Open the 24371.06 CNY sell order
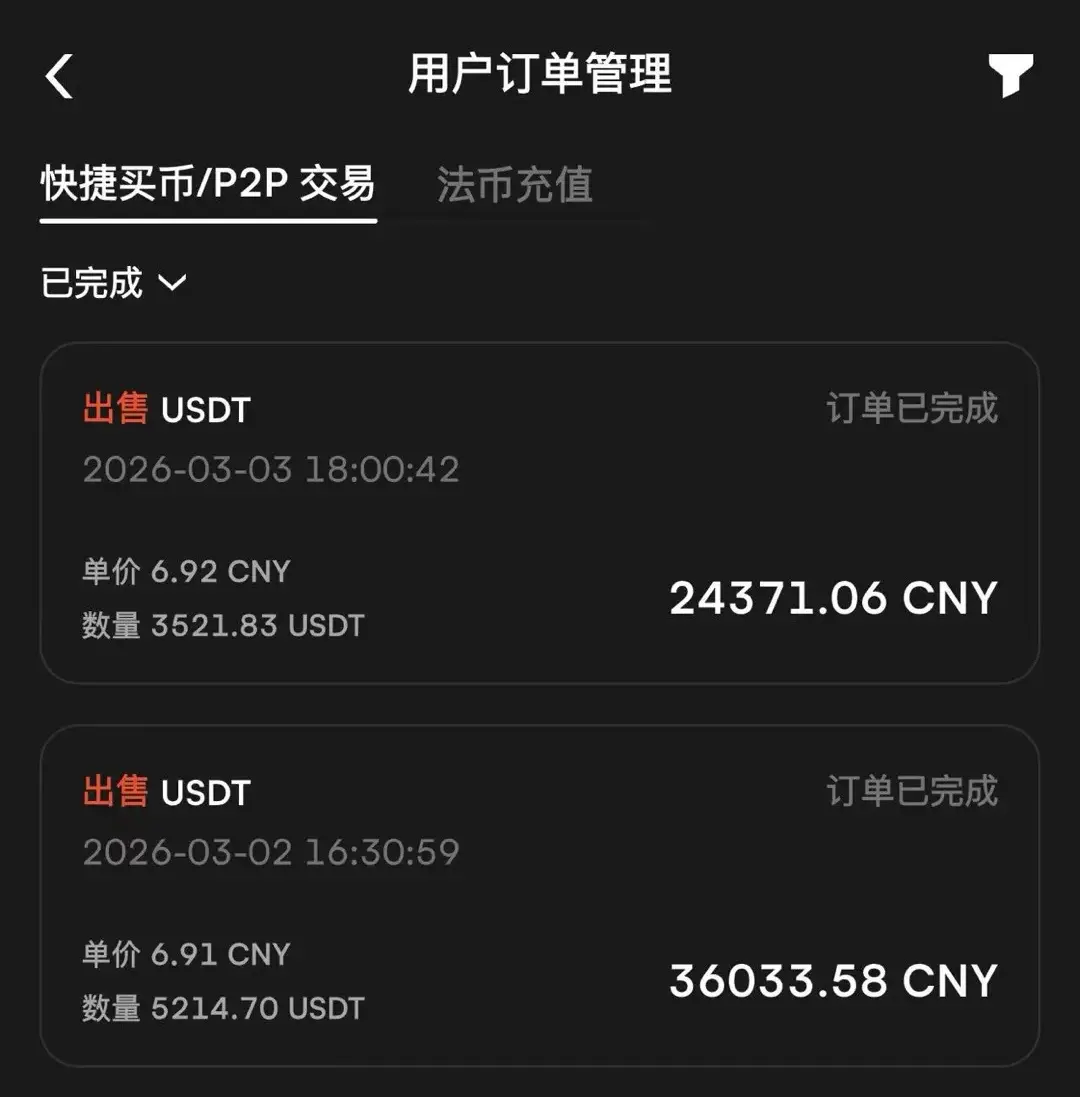This screenshot has height=1097, width=1080. coord(540,513)
